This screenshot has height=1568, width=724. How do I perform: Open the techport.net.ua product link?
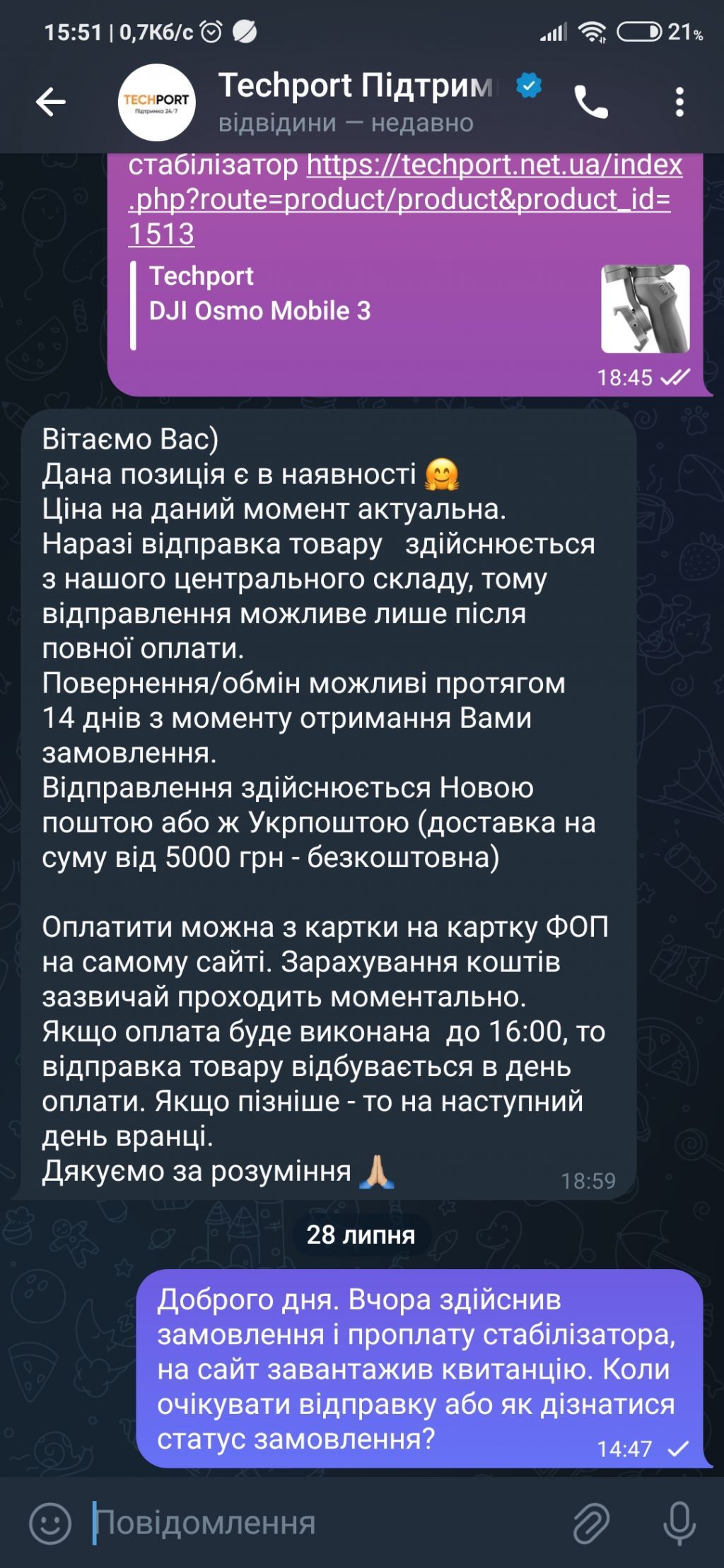405,199
